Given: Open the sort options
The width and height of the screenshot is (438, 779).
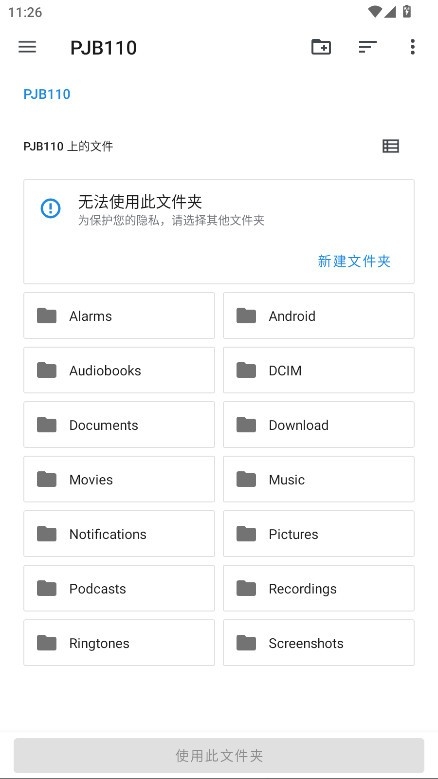Looking at the screenshot, I should (x=367, y=47).
